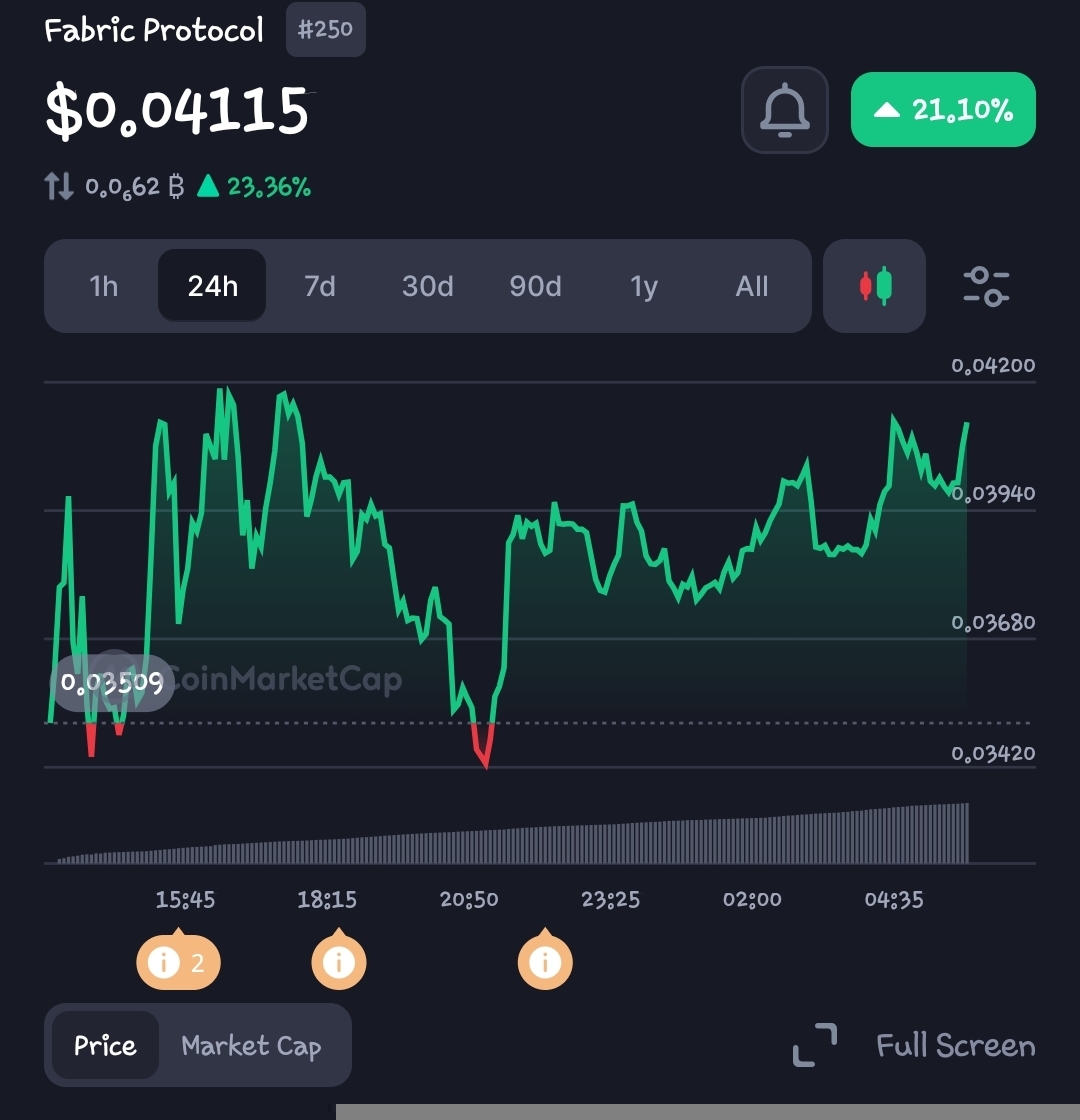Open the info marker under 18:15

(x=339, y=963)
